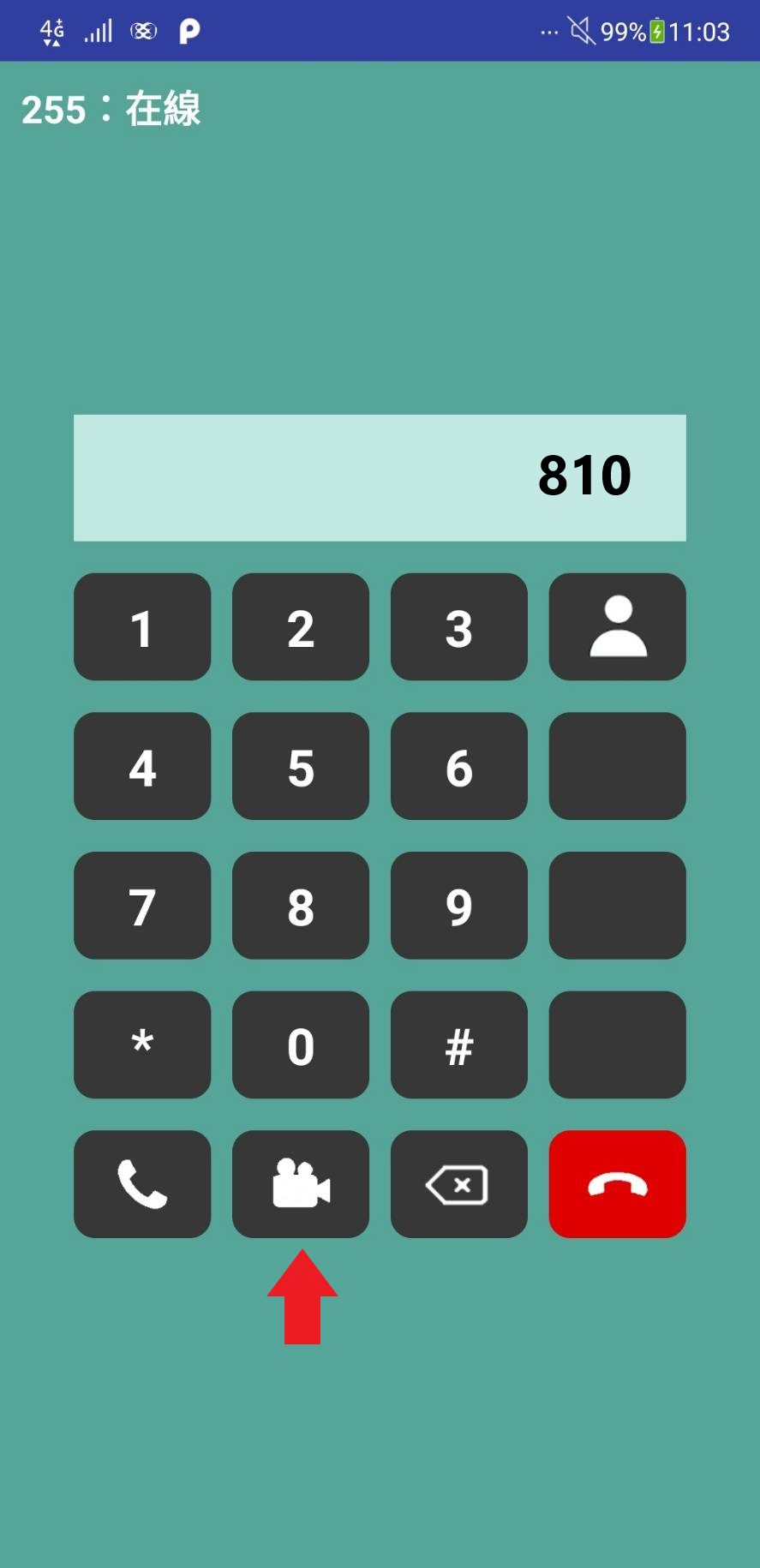Tap the asterisk key
This screenshot has width=760, height=1568.
coord(142,1044)
